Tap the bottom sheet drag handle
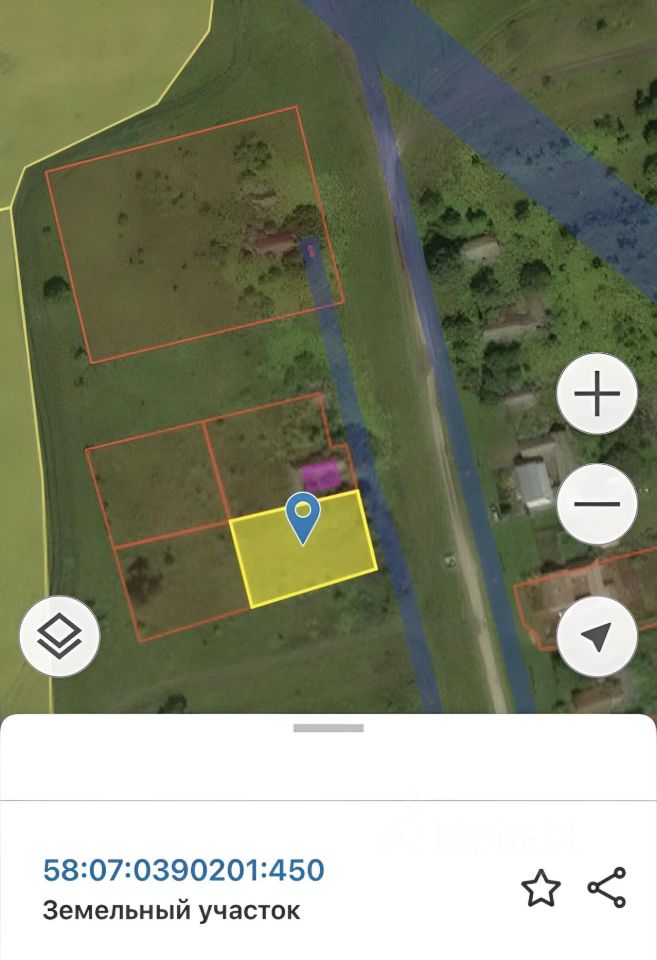Screen dimensions: 657x960 coord(328,728)
